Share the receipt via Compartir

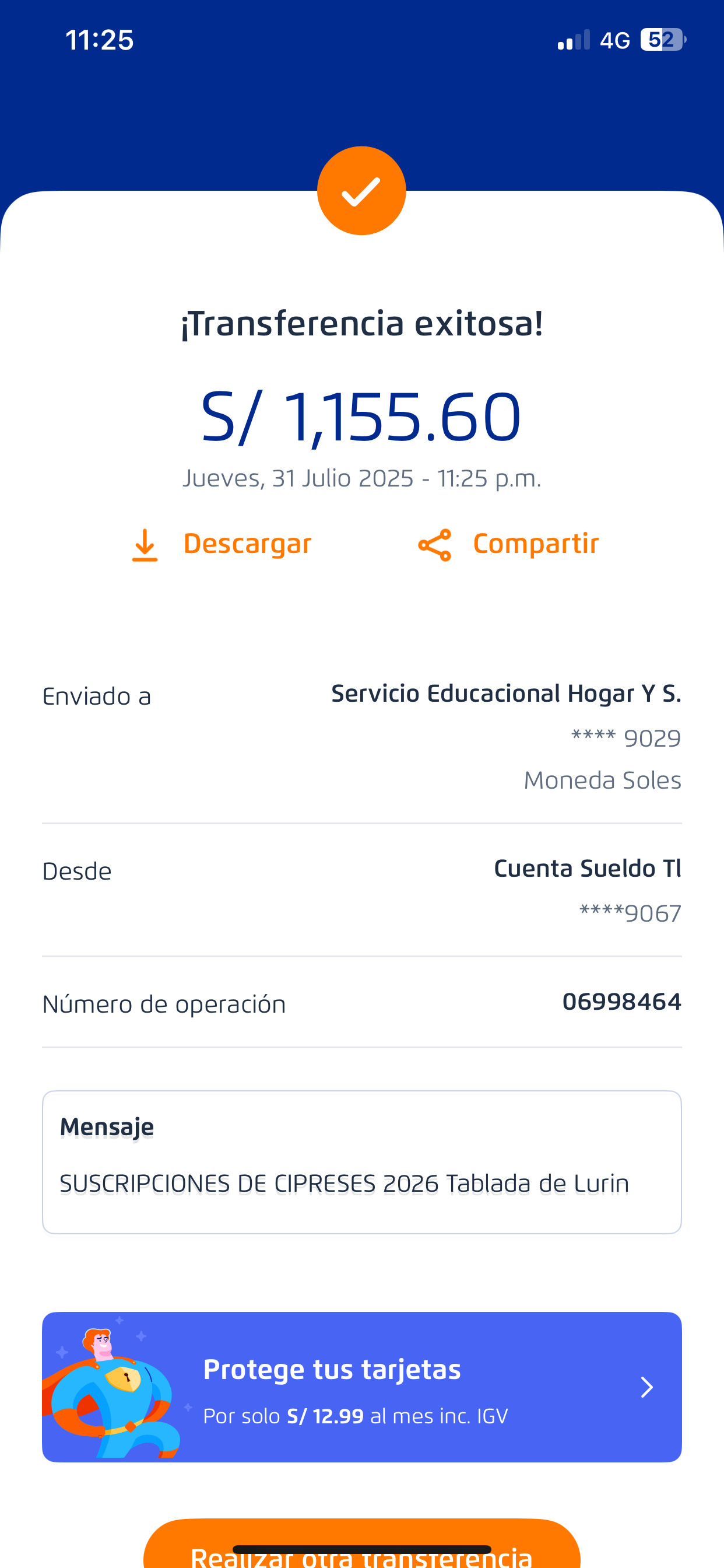click(509, 544)
